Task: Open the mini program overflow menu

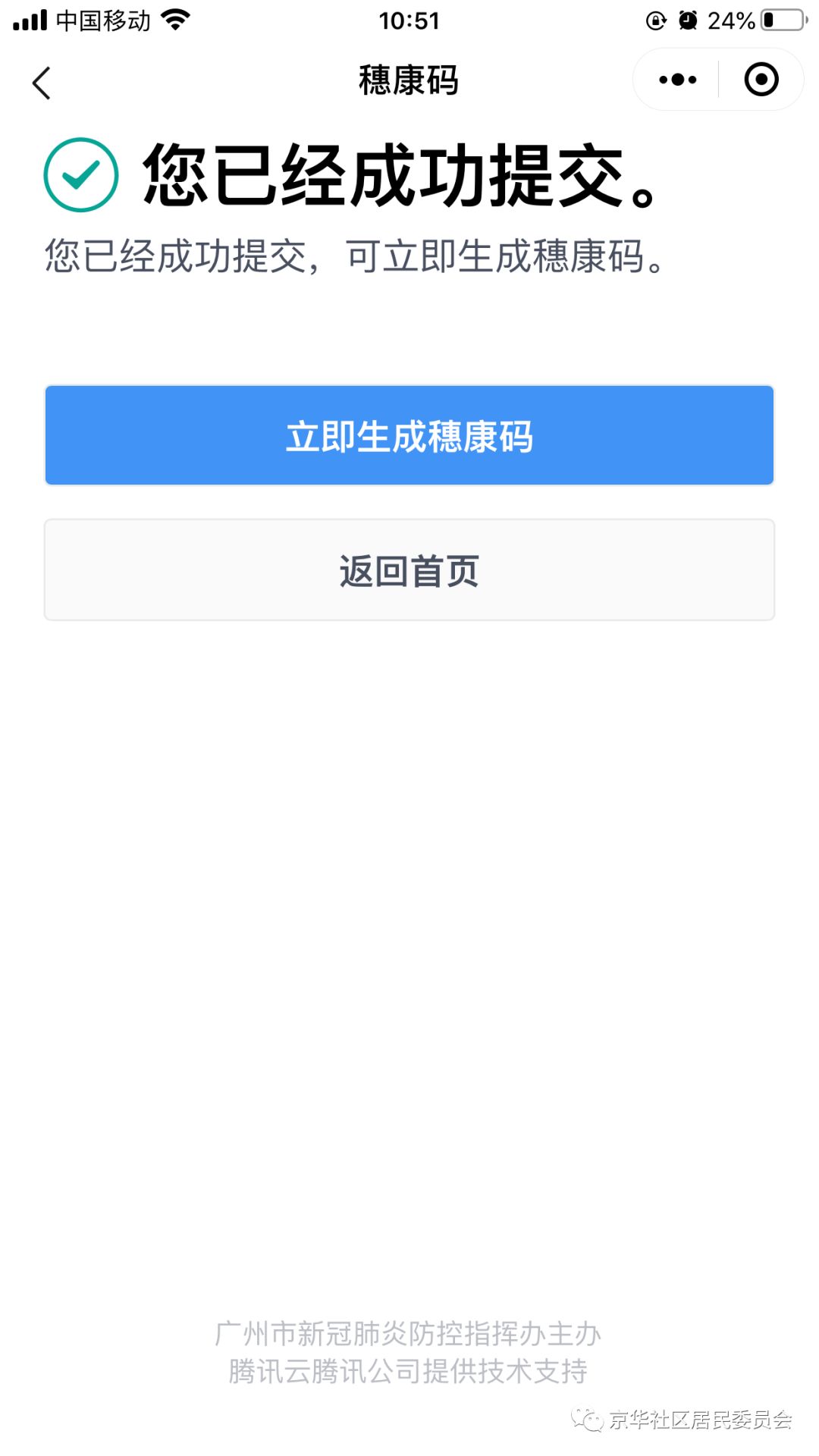Action: coord(677,80)
